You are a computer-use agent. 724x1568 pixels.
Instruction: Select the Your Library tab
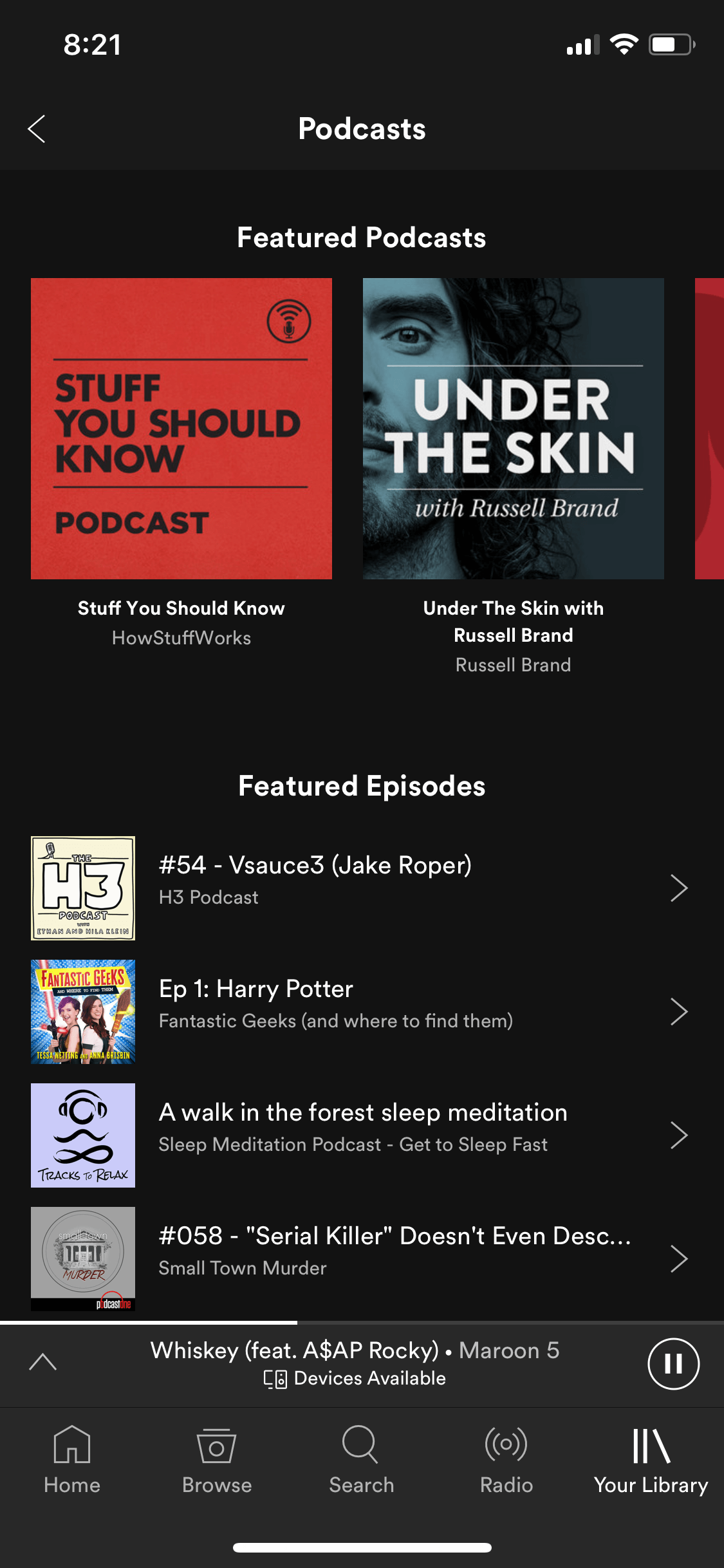click(x=651, y=1460)
